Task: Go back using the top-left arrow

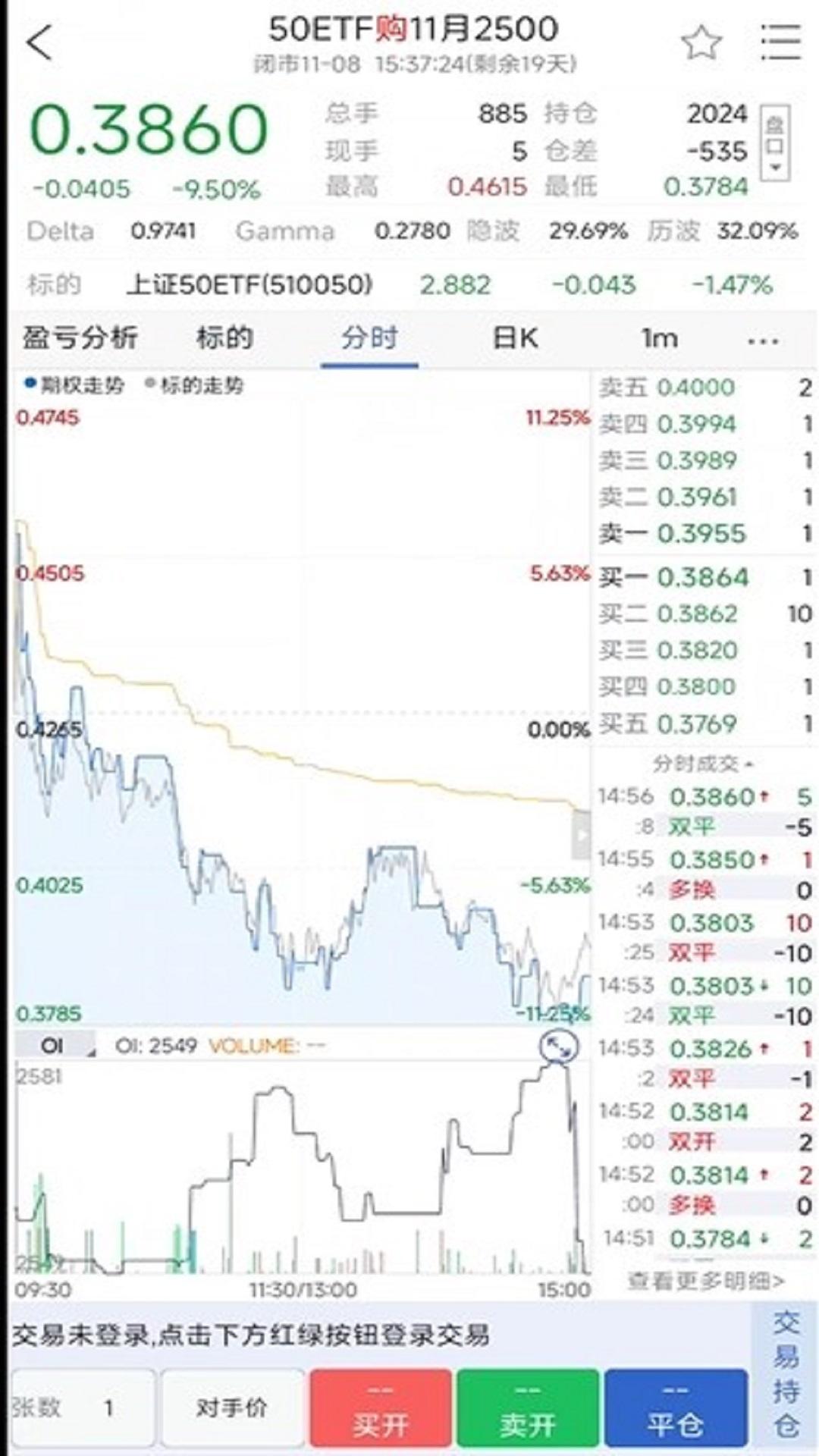Action: [39, 42]
